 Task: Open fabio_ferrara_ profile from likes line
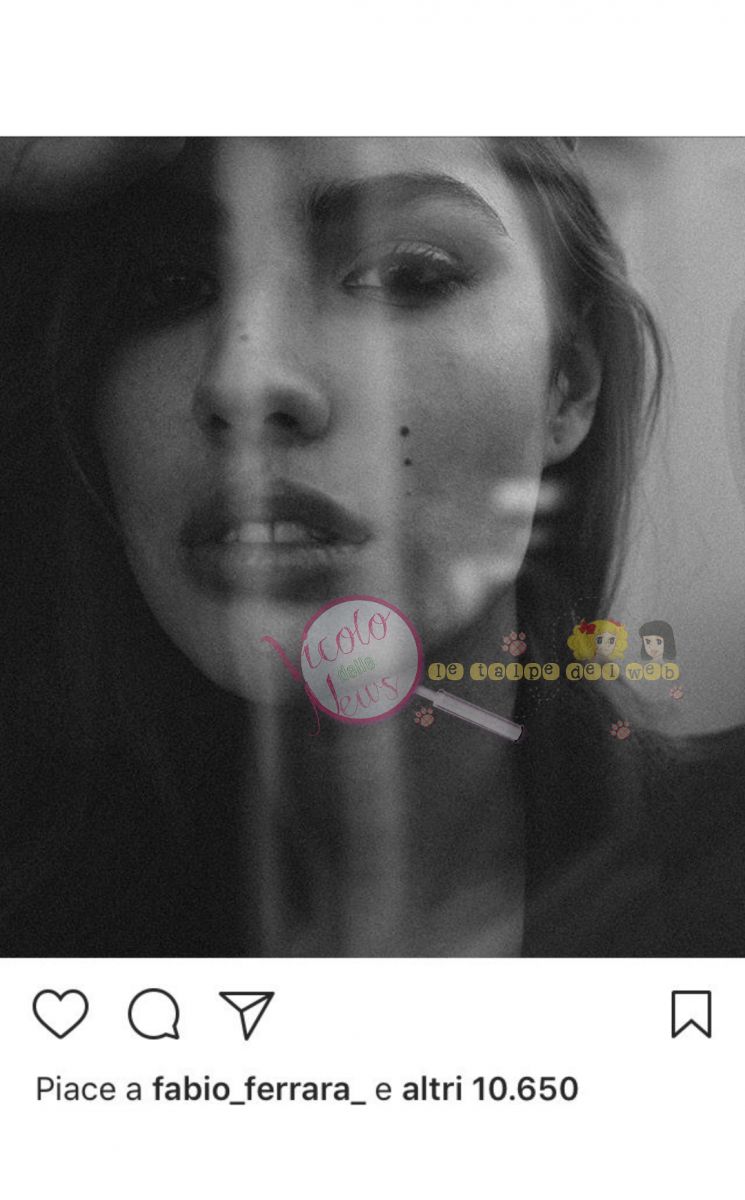(259, 1089)
